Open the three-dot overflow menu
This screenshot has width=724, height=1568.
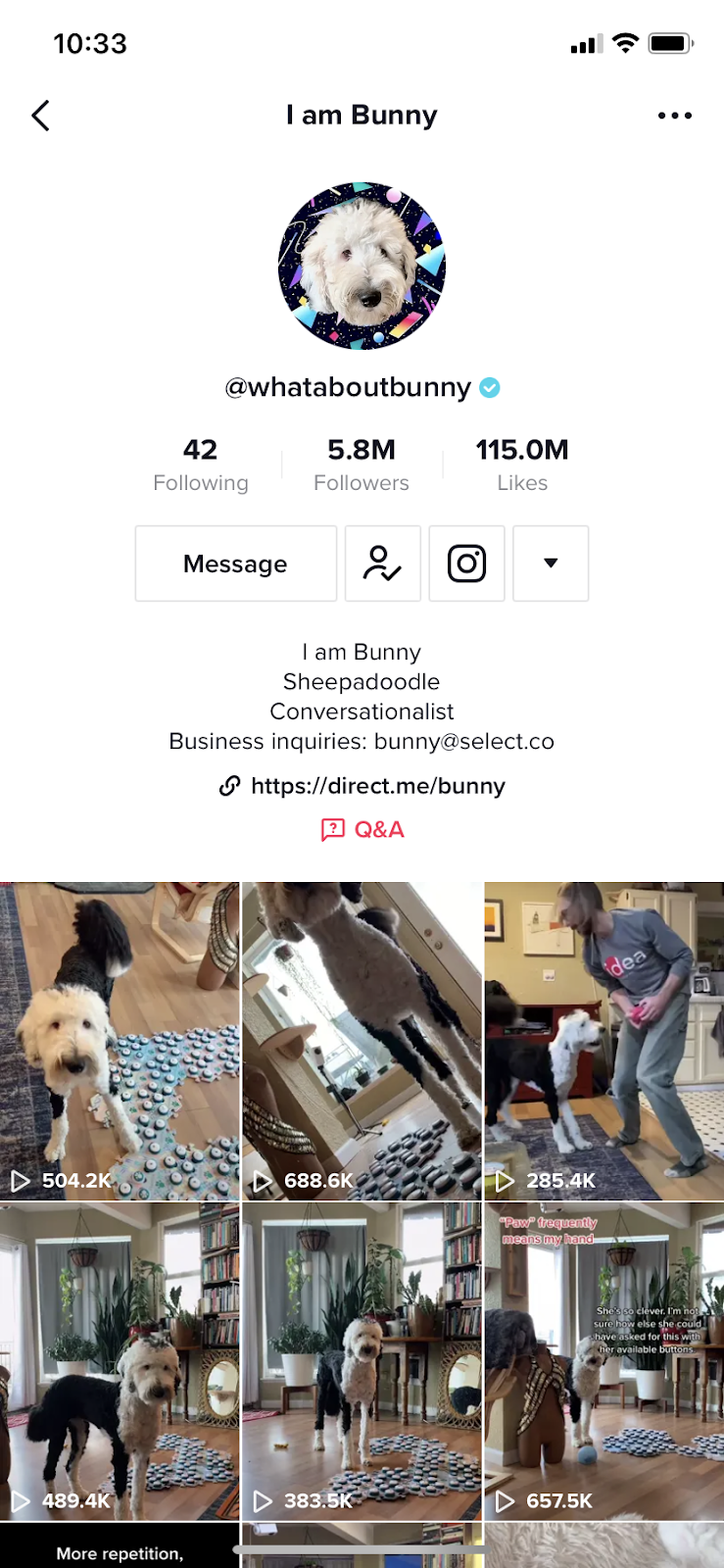[674, 116]
